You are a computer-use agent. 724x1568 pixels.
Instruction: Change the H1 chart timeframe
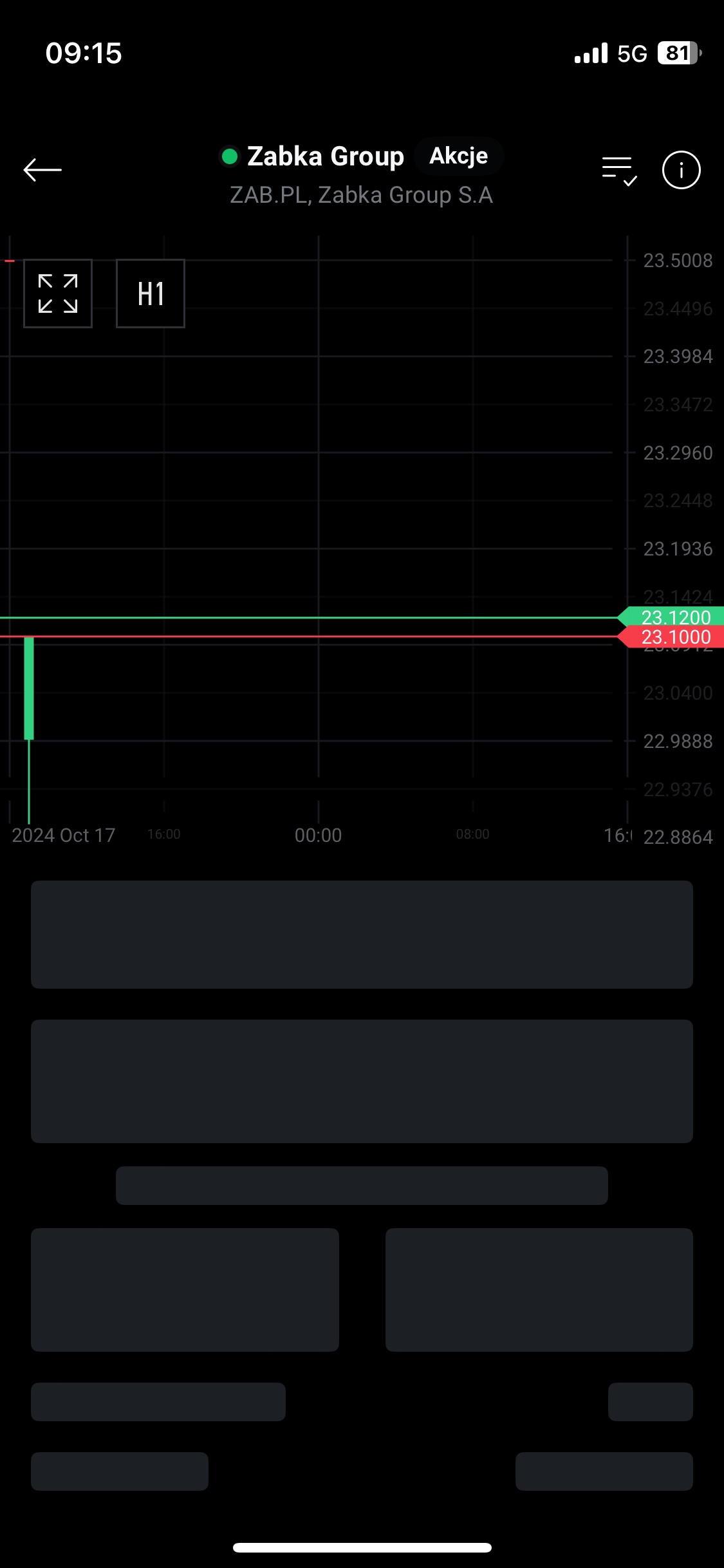click(151, 294)
